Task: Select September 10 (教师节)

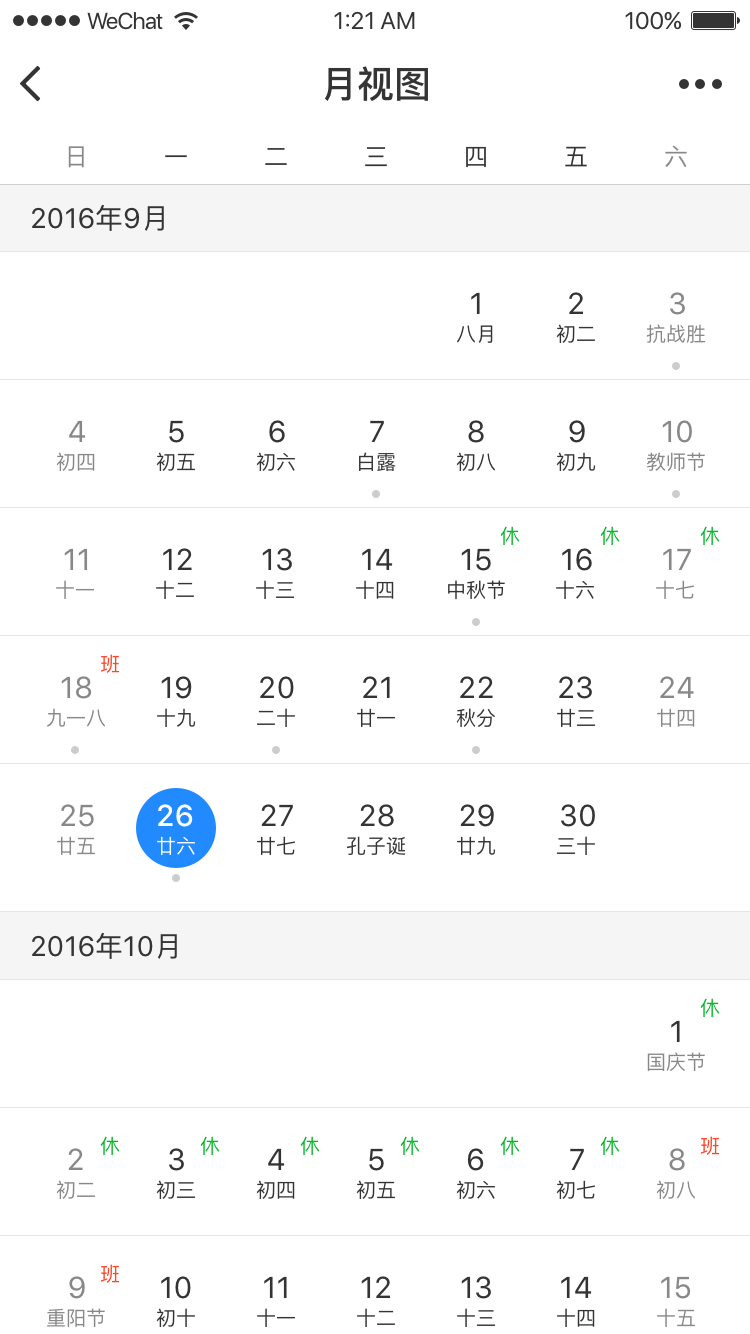Action: (x=676, y=444)
